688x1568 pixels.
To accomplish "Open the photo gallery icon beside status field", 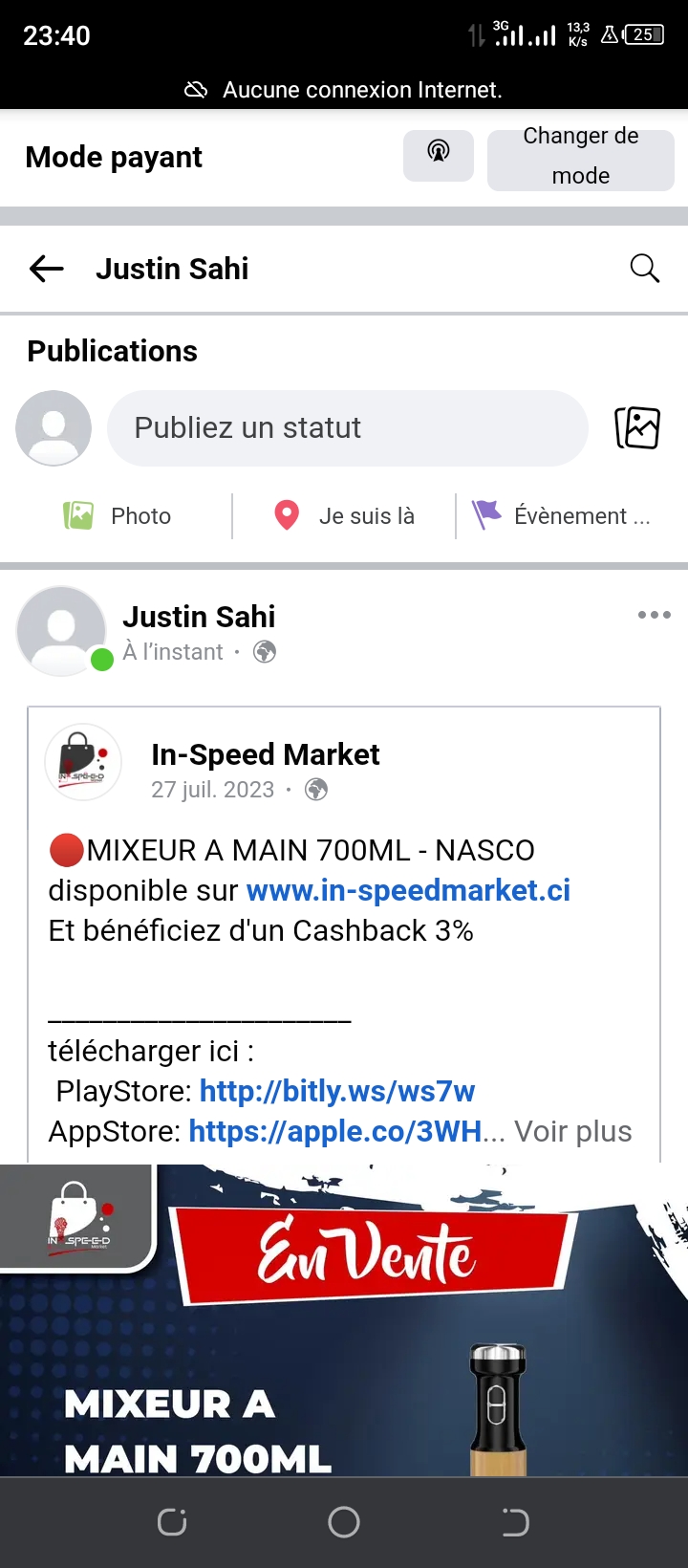I will pyautogui.click(x=637, y=427).
